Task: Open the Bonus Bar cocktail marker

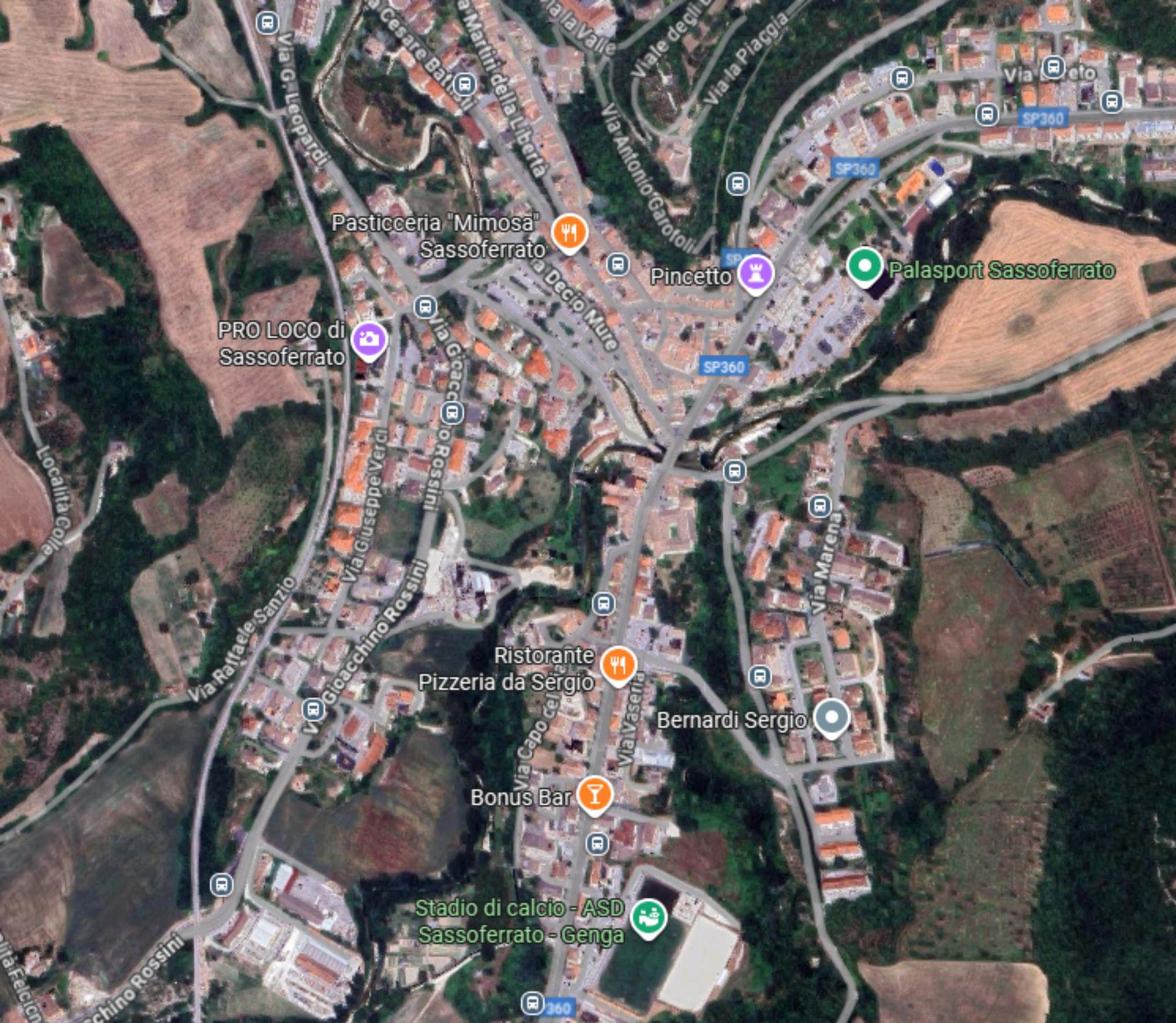Action: 594,794
